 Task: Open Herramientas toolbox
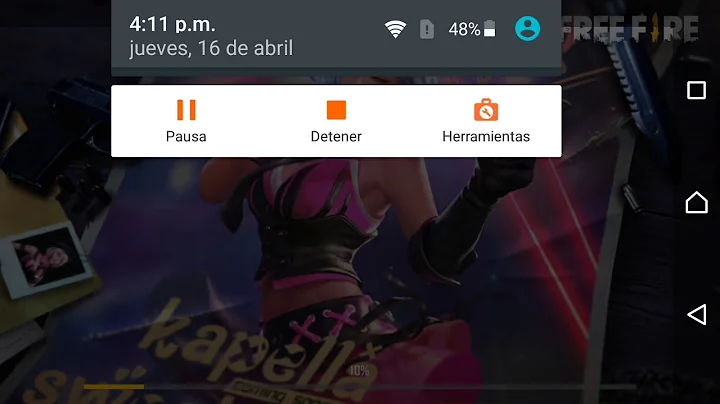coord(486,120)
